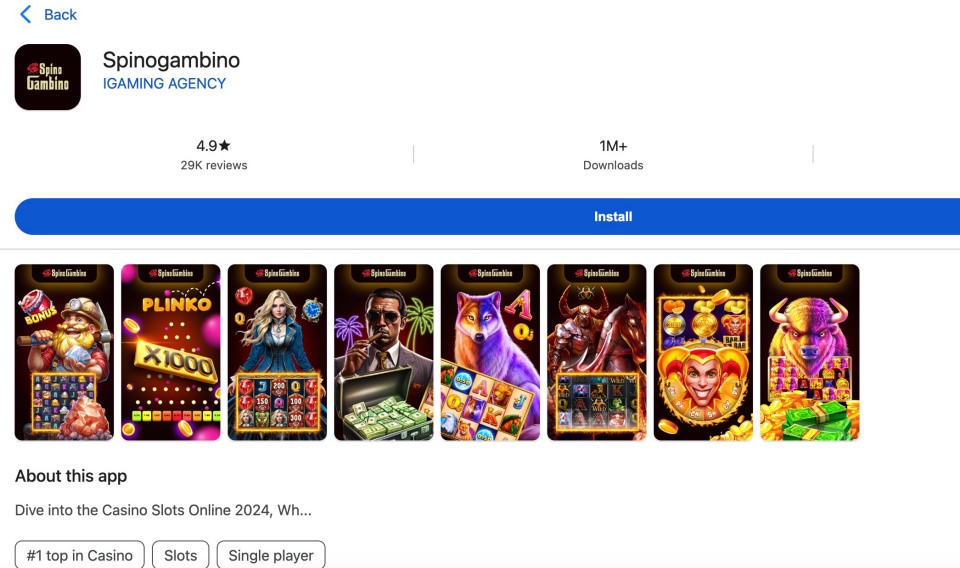Open the IGAMING AGENCY developer page

pyautogui.click(x=164, y=84)
